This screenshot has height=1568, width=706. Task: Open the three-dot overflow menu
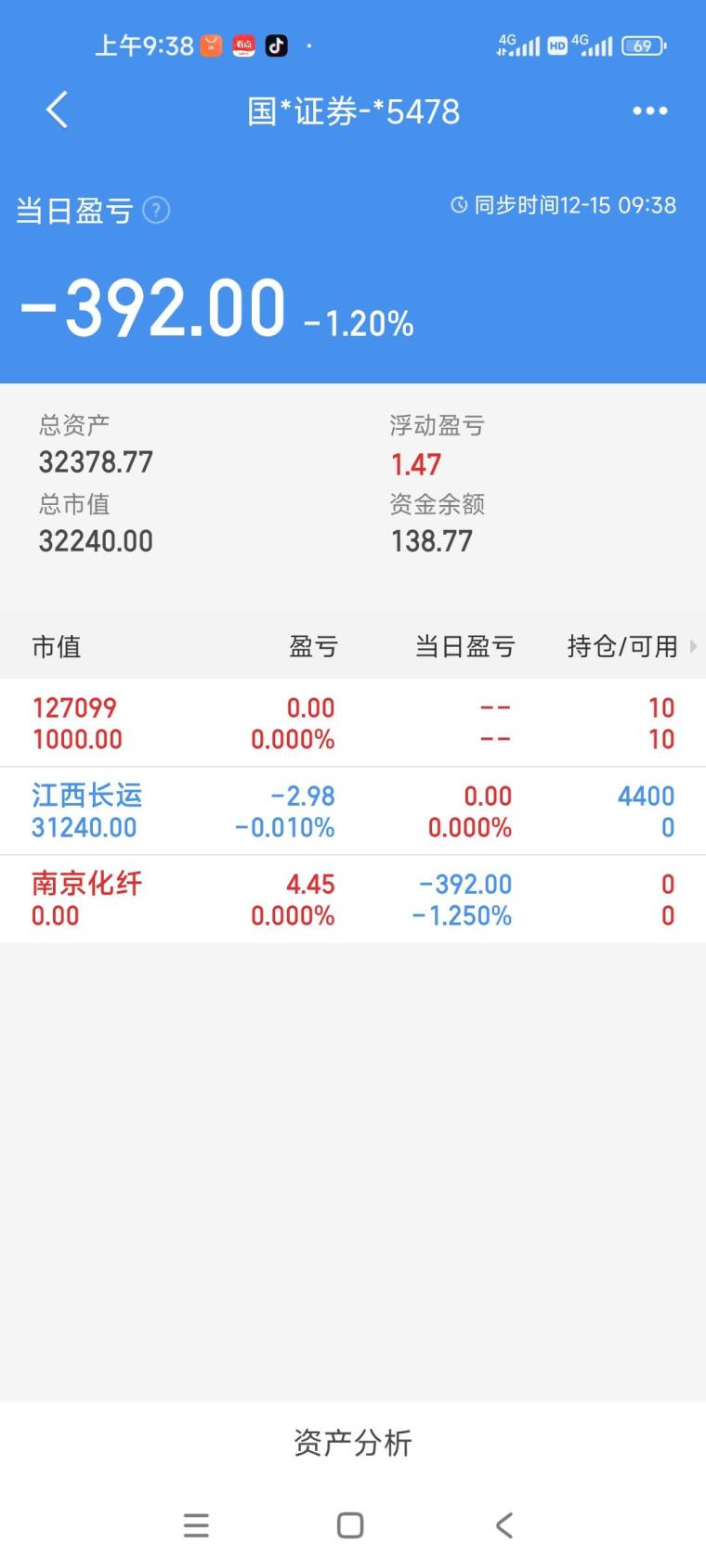649,110
